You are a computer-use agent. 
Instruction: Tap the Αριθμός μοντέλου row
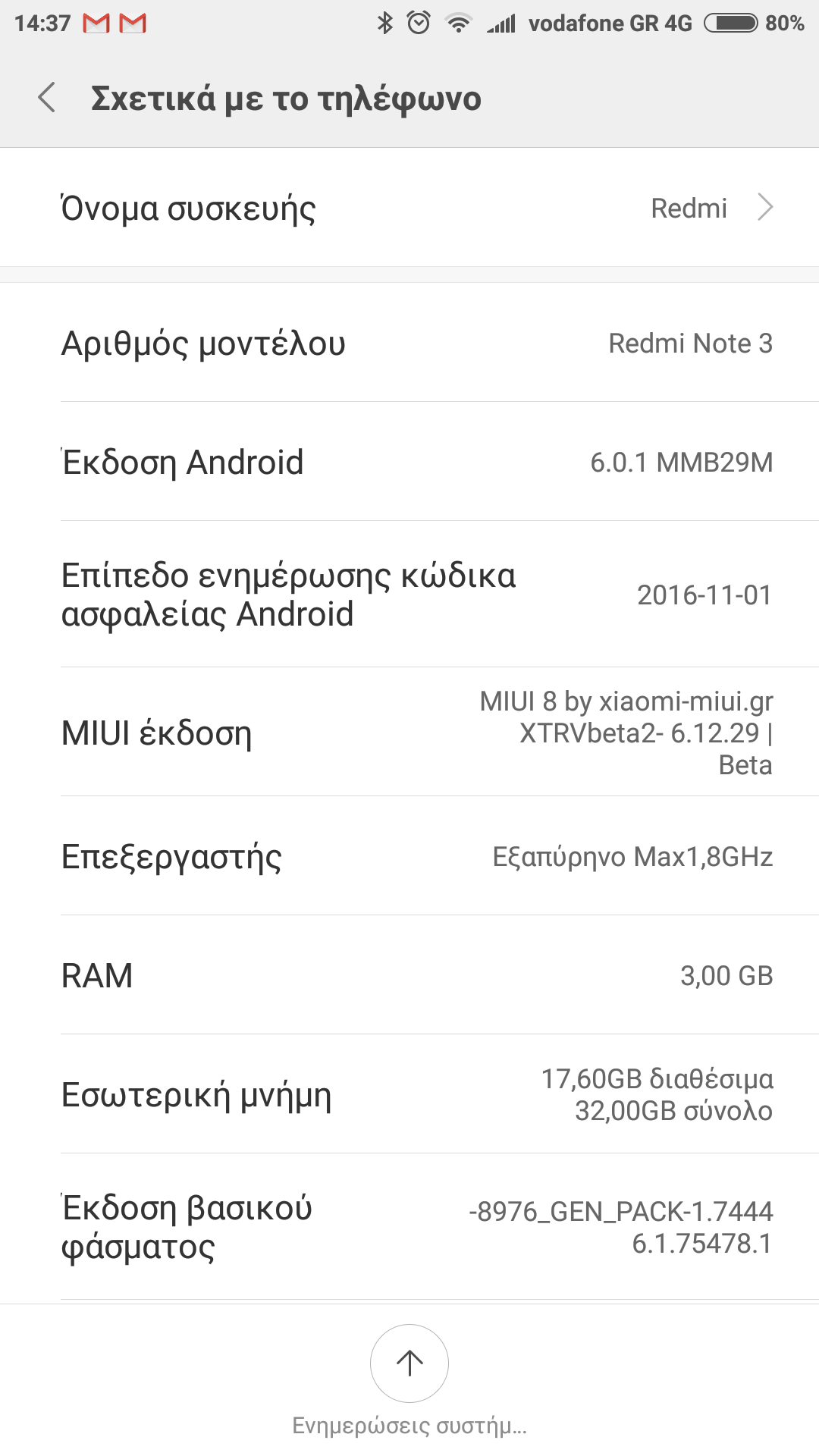pos(409,343)
